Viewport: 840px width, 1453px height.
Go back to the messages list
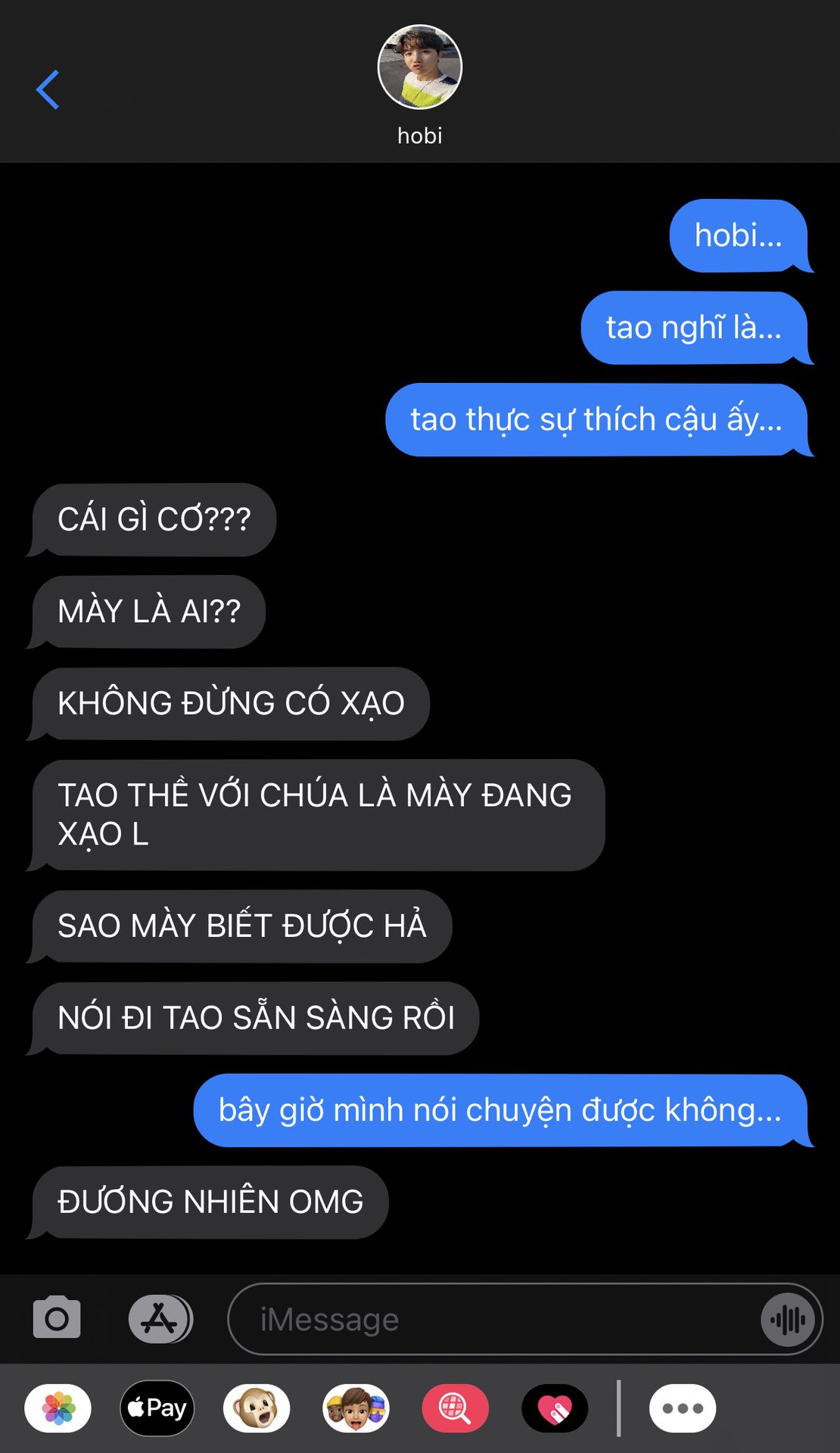(48, 89)
